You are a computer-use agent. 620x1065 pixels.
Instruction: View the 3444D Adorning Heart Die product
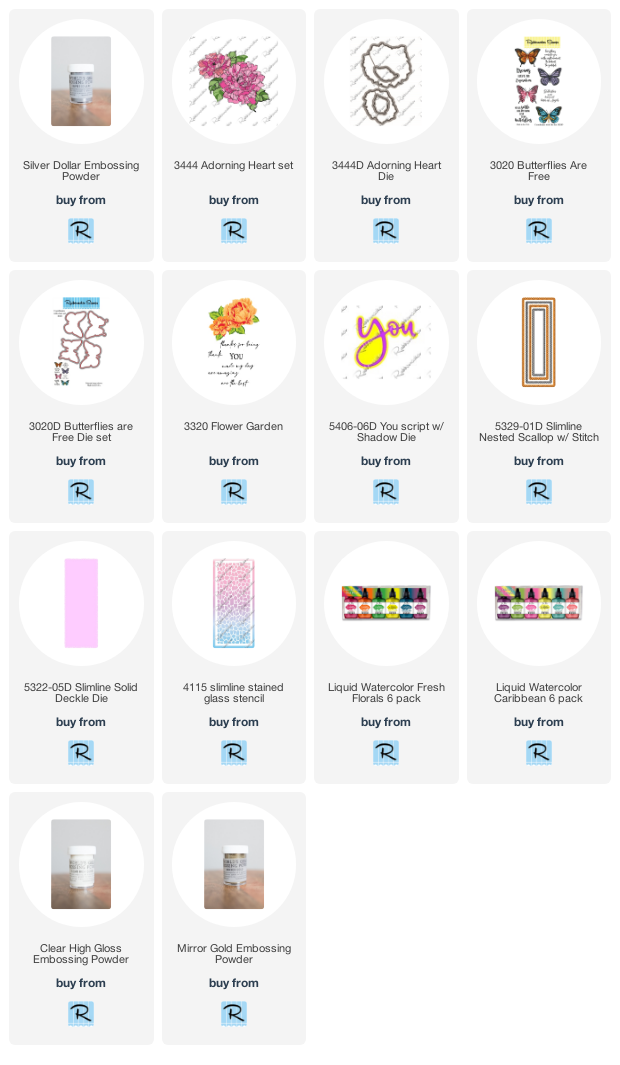click(386, 170)
